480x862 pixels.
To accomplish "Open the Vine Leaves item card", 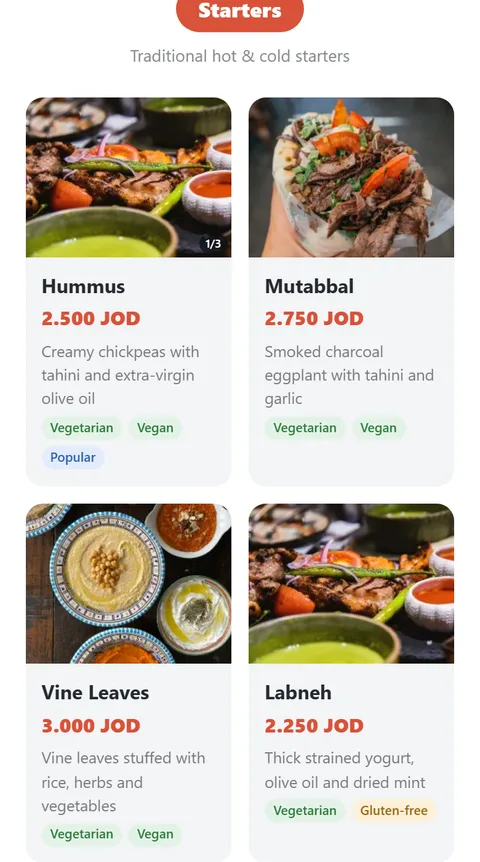I will pos(128,683).
